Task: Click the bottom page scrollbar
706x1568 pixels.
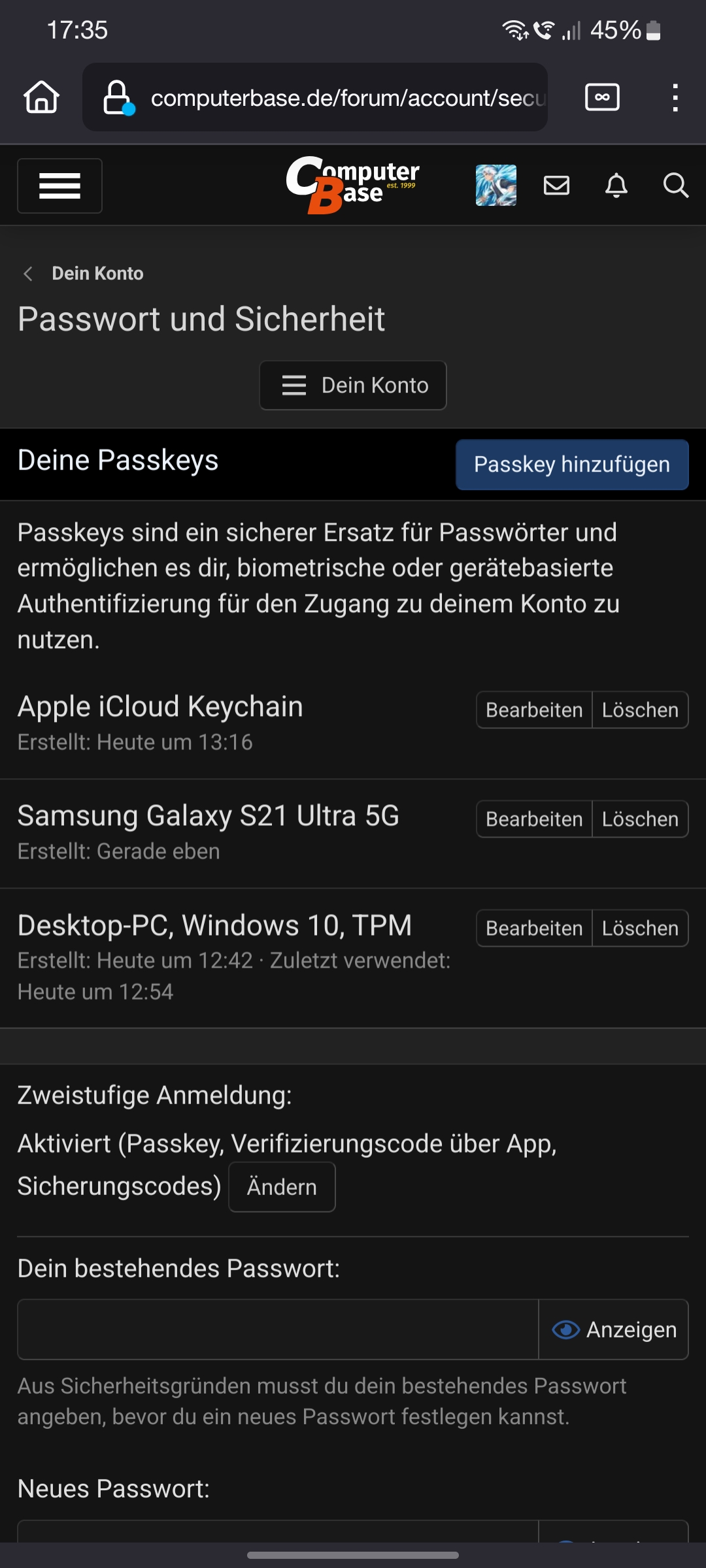Action: coord(353,1554)
